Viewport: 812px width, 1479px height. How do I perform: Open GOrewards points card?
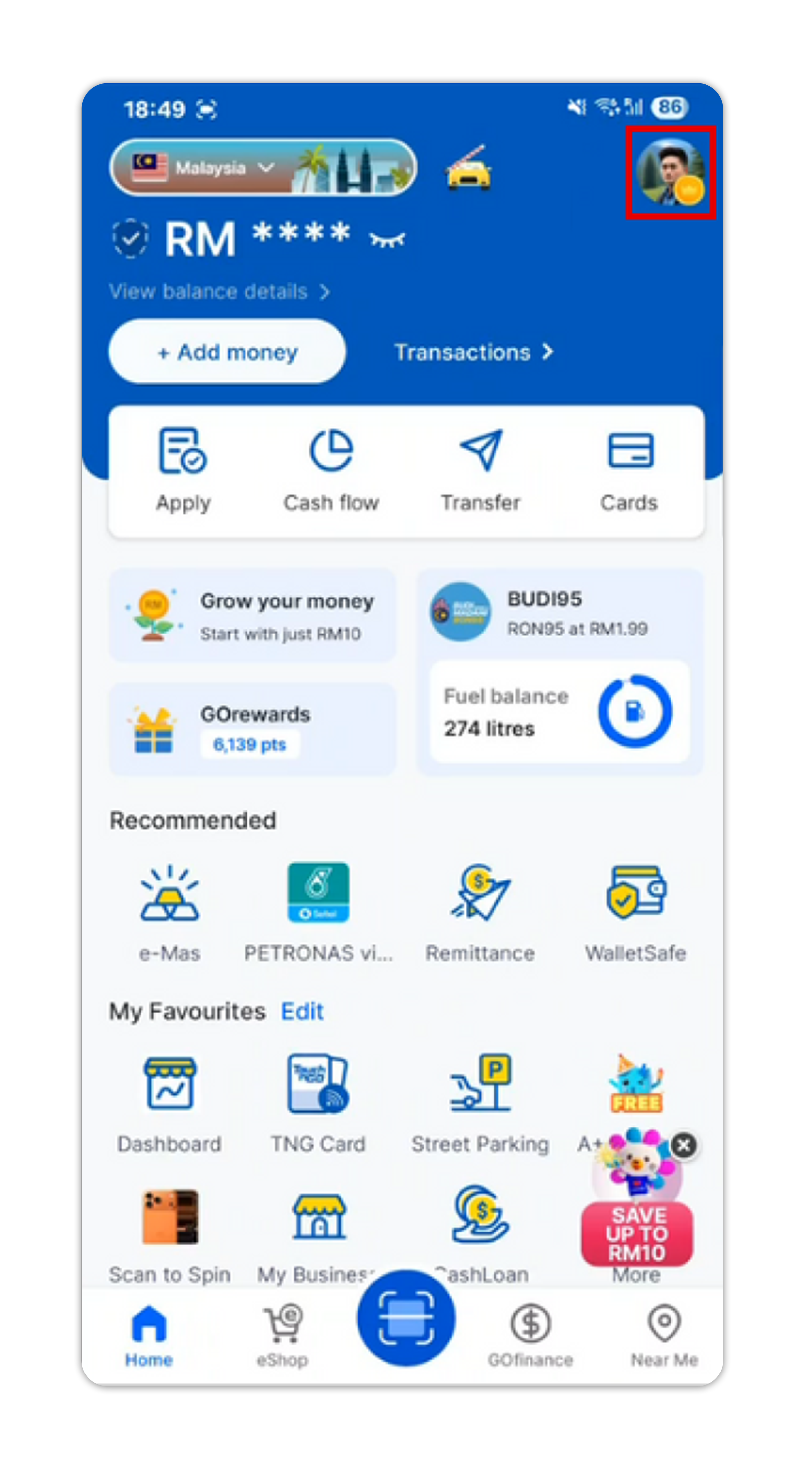(x=253, y=729)
